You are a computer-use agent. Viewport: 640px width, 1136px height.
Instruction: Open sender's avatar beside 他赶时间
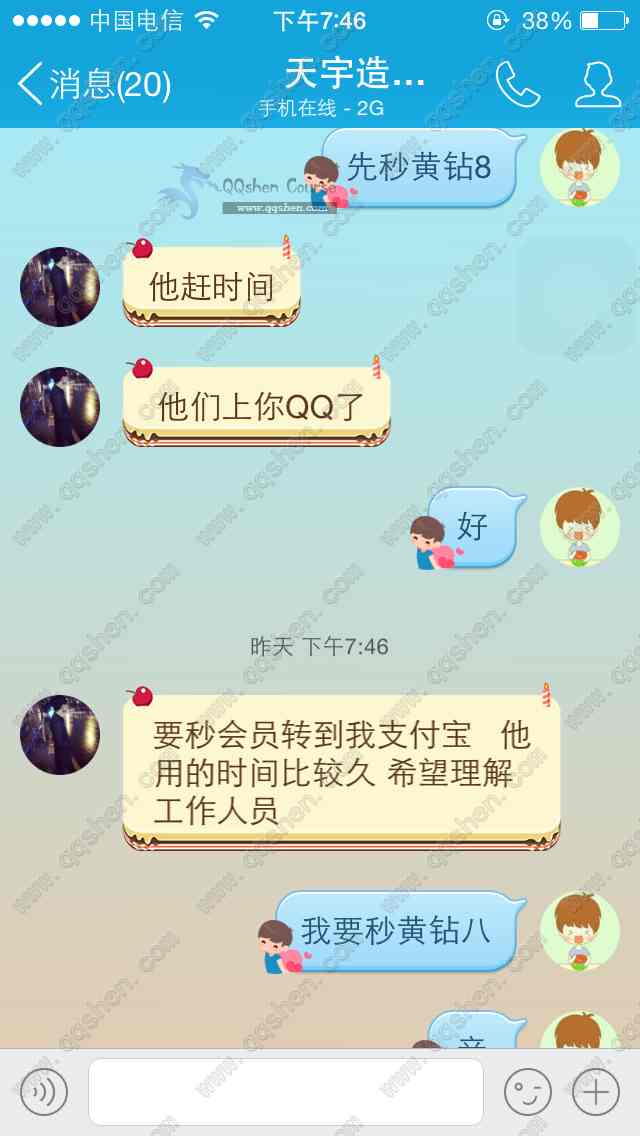pos(60,287)
